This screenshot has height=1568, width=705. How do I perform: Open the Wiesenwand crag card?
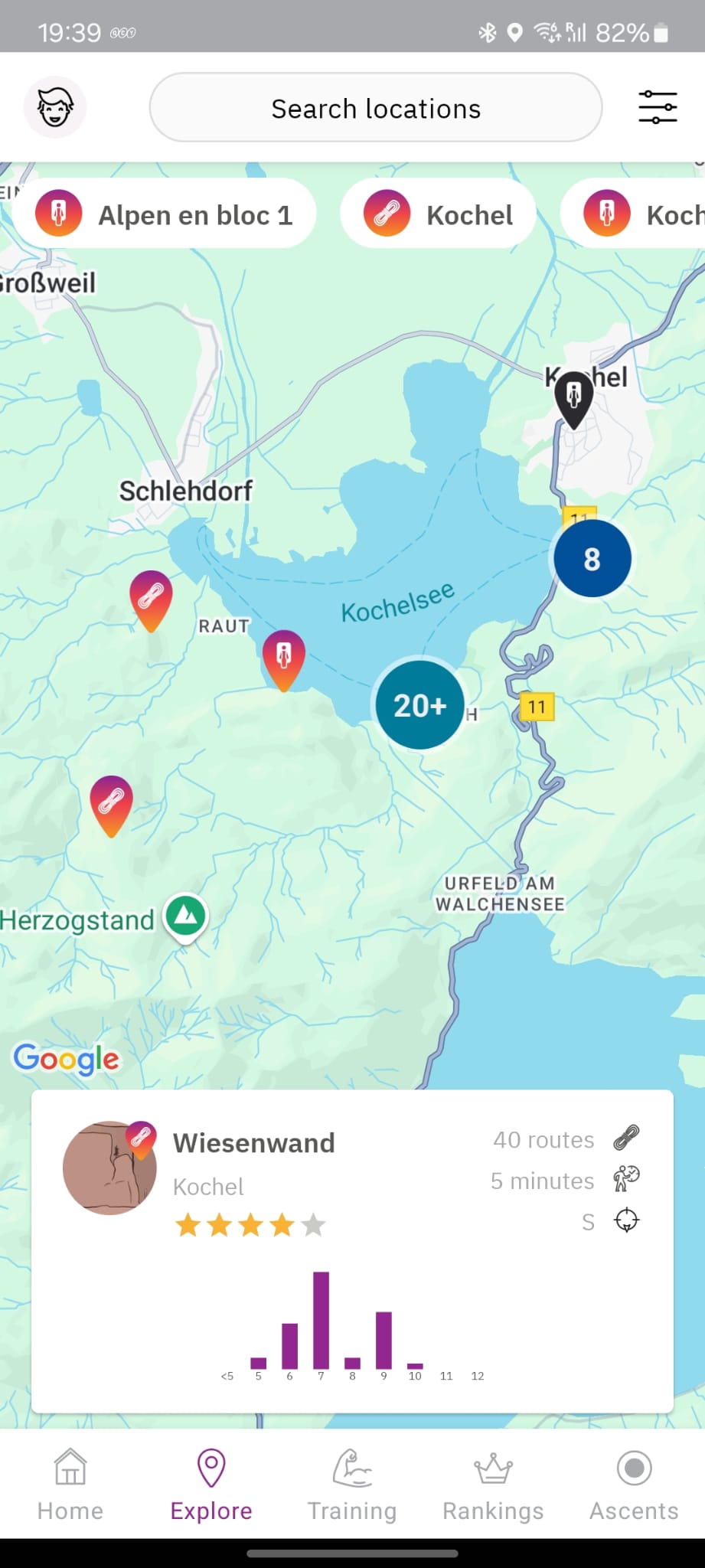(352, 1250)
